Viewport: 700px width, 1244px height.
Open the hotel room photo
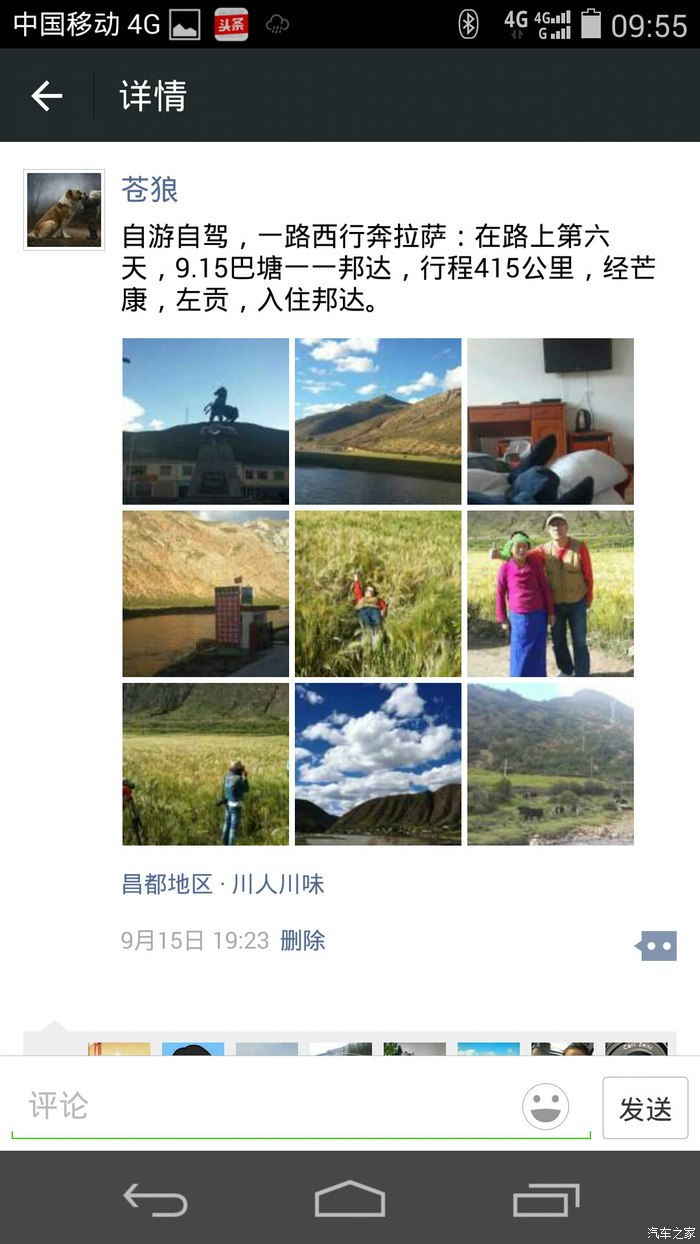point(550,421)
